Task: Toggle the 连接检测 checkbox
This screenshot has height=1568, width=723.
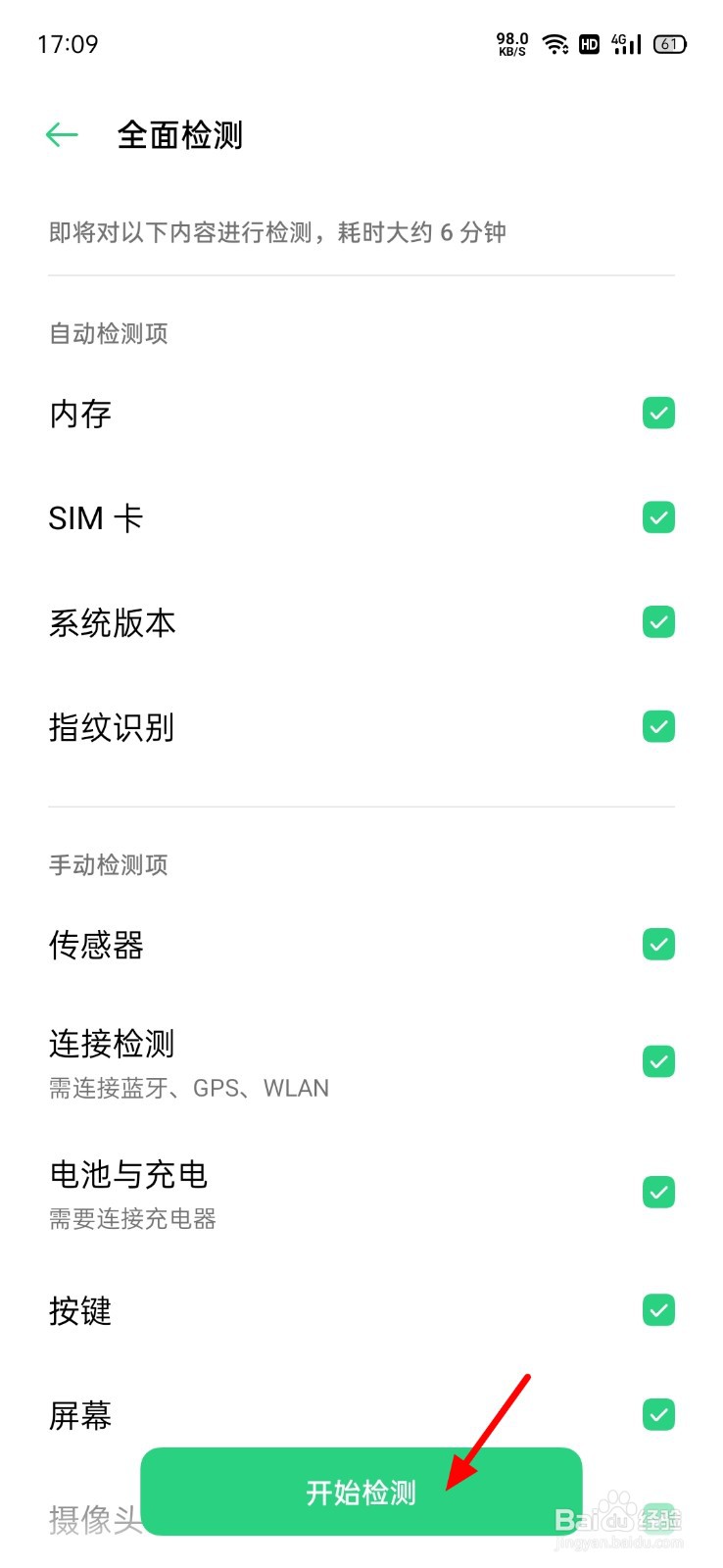Action: [658, 1061]
